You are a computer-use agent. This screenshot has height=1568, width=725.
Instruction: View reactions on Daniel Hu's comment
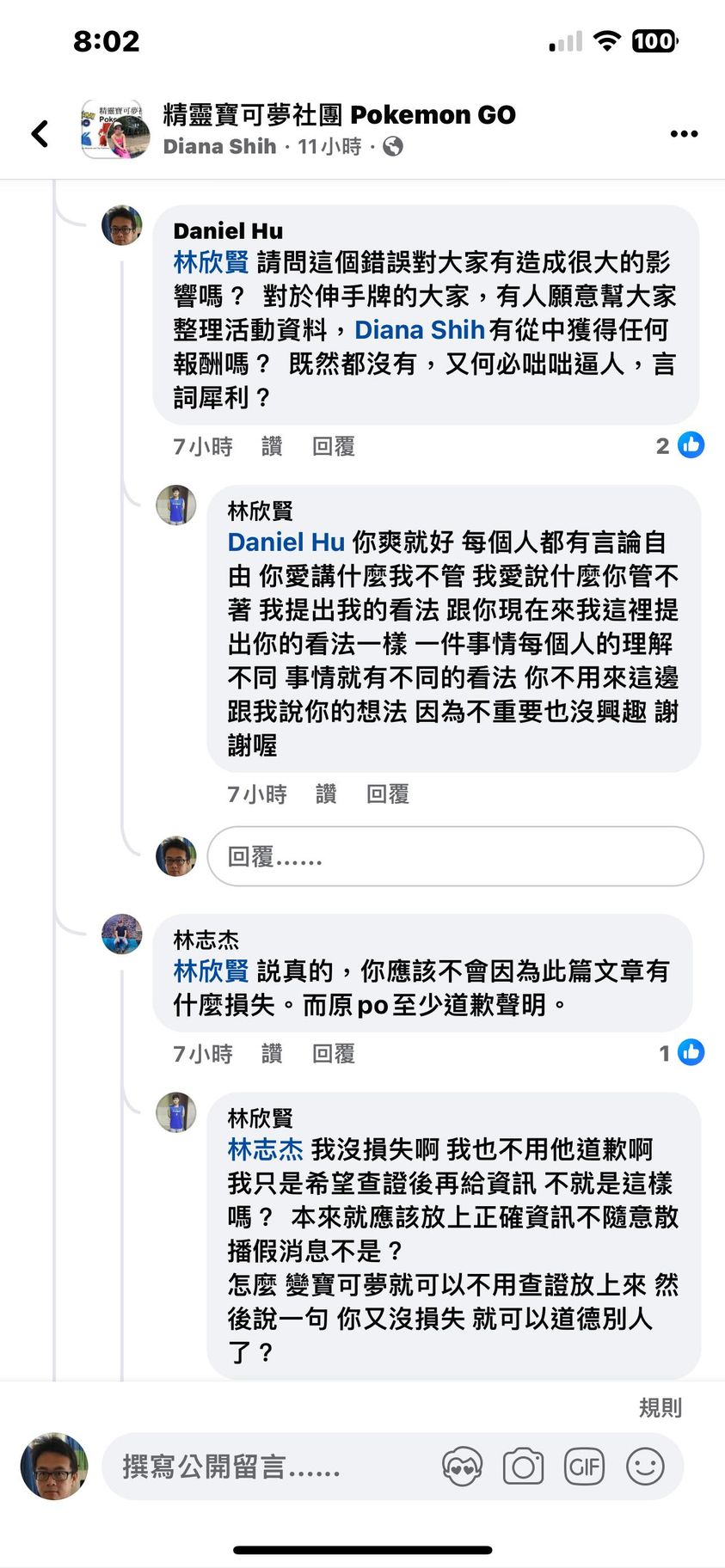tap(679, 445)
